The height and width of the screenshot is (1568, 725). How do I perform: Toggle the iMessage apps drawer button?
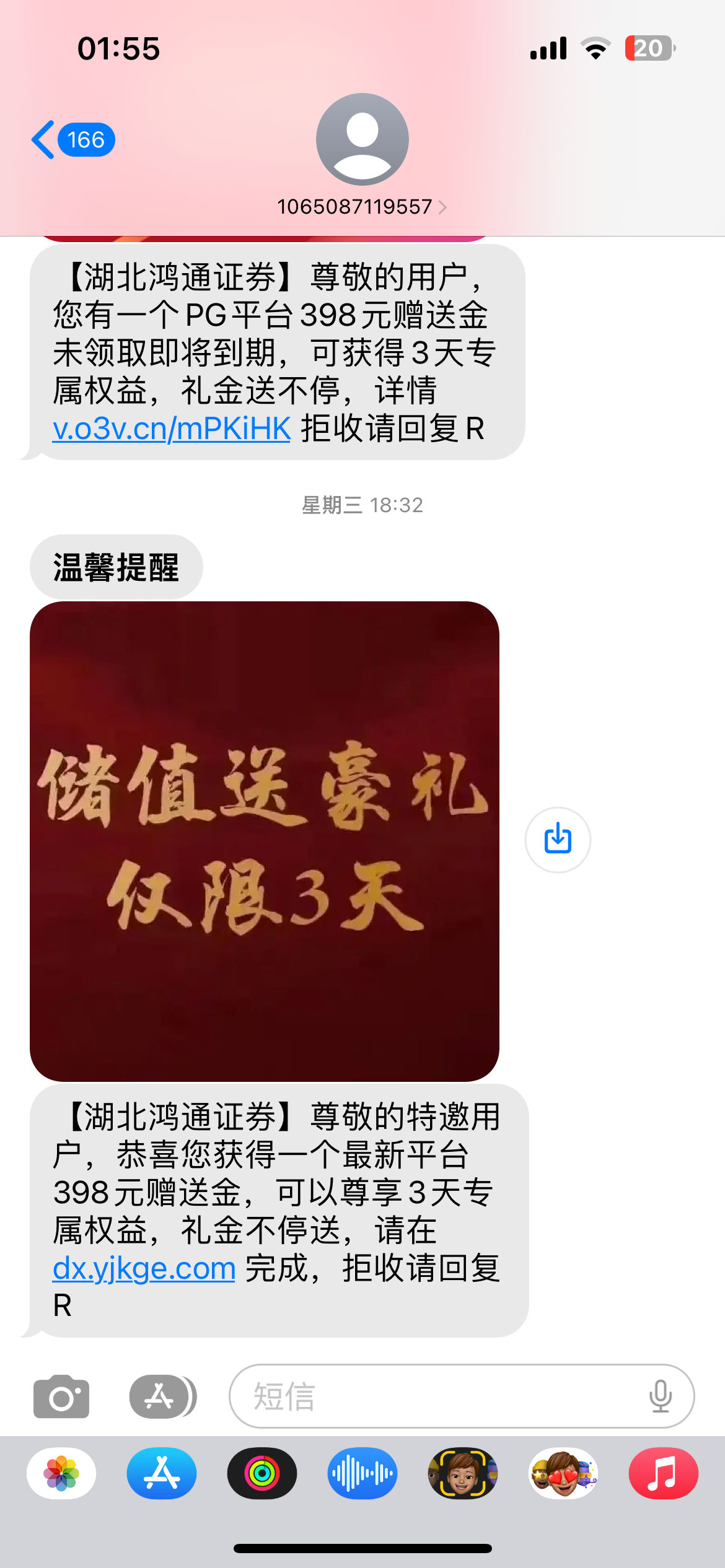coord(162,1396)
